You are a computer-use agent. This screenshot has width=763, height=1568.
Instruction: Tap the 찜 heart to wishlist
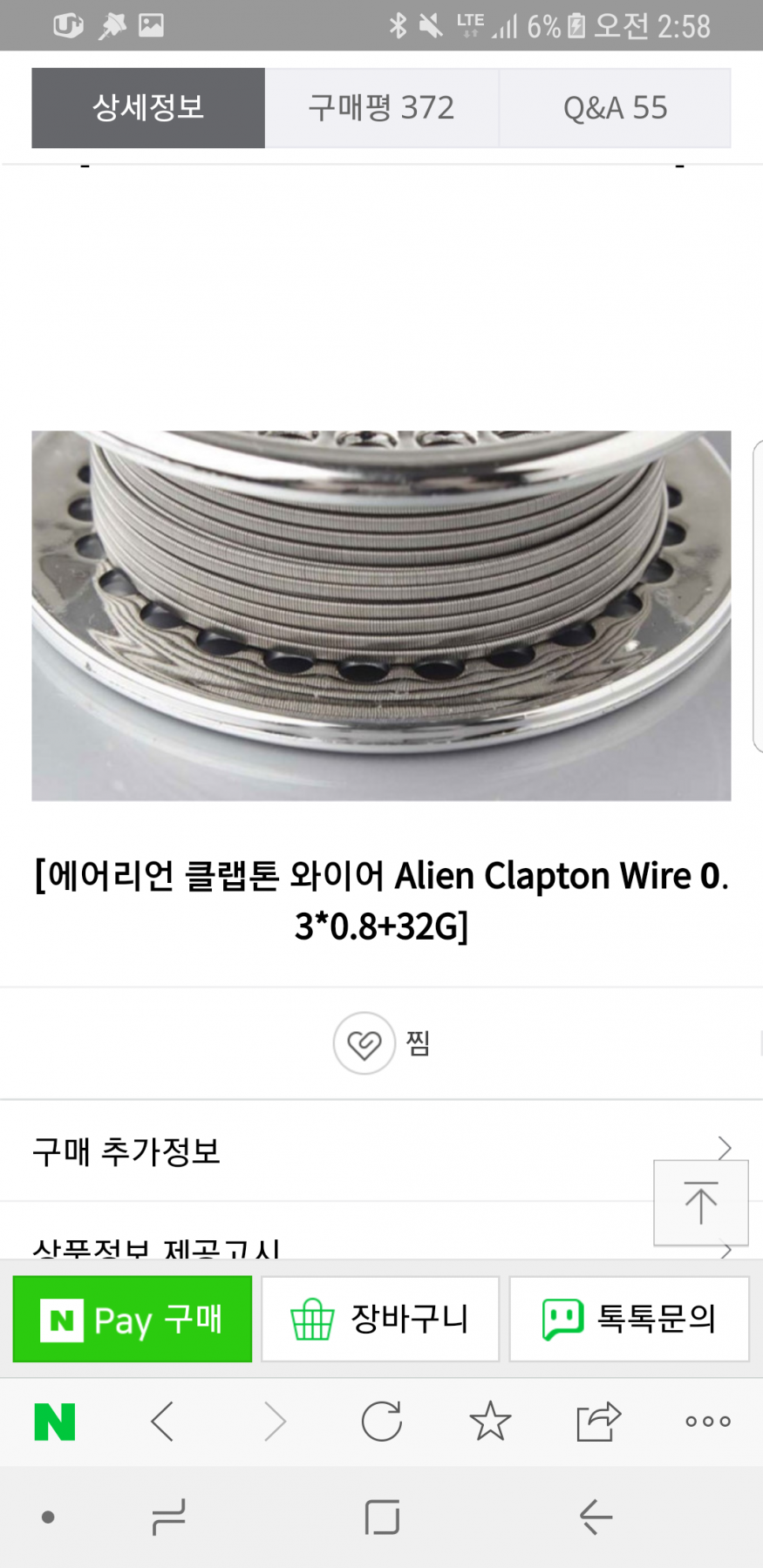364,1043
